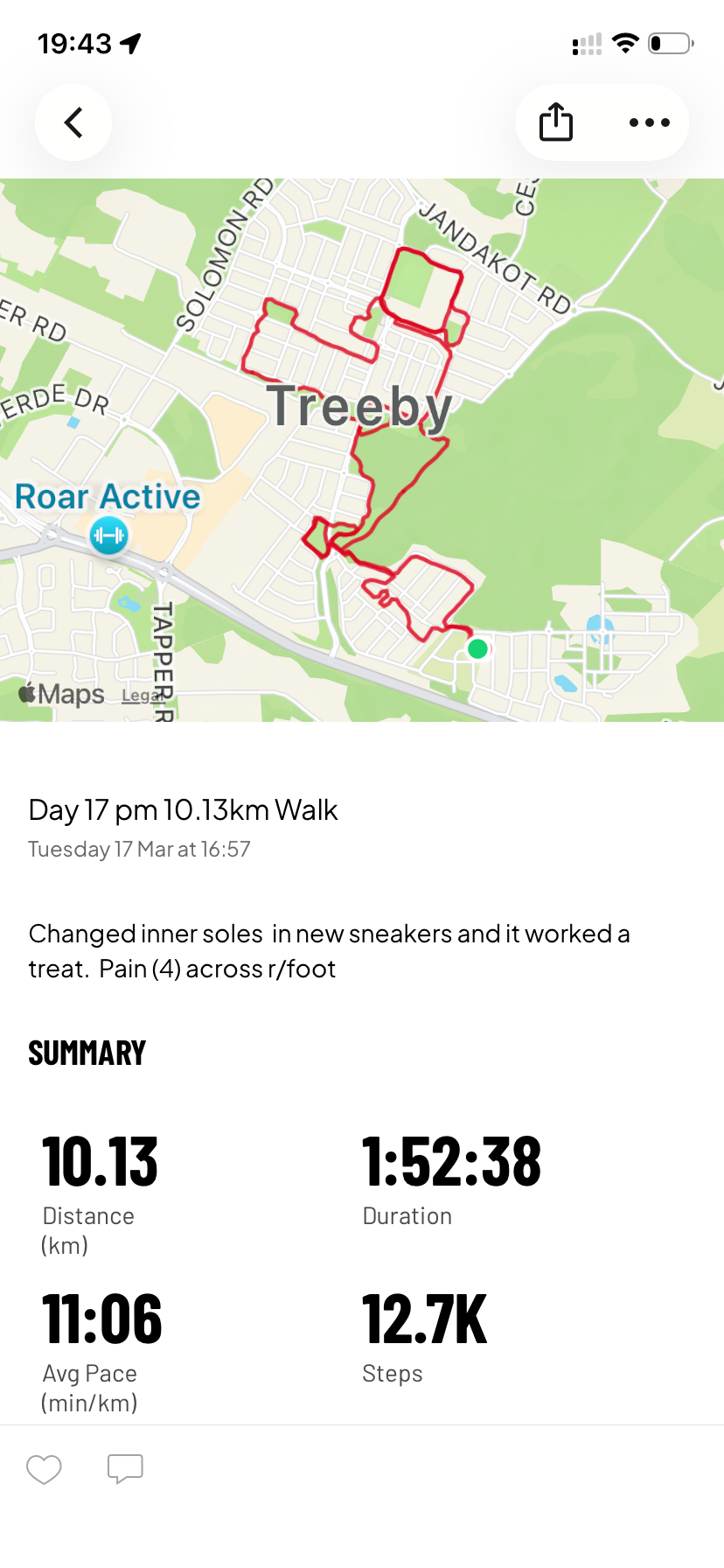
Task: Open the walk route map
Action: (x=362, y=450)
